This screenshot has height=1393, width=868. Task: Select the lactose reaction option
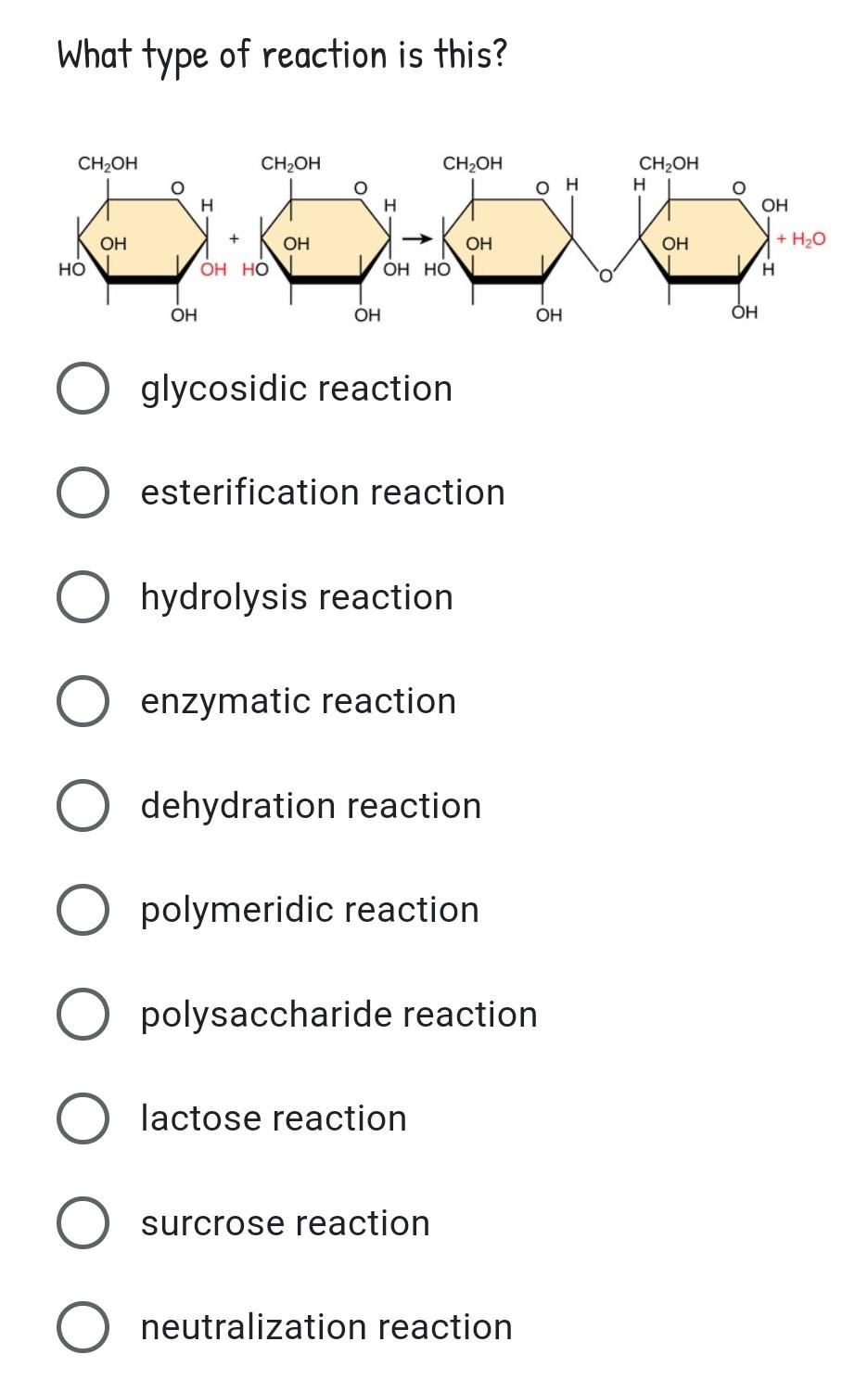[x=82, y=1118]
